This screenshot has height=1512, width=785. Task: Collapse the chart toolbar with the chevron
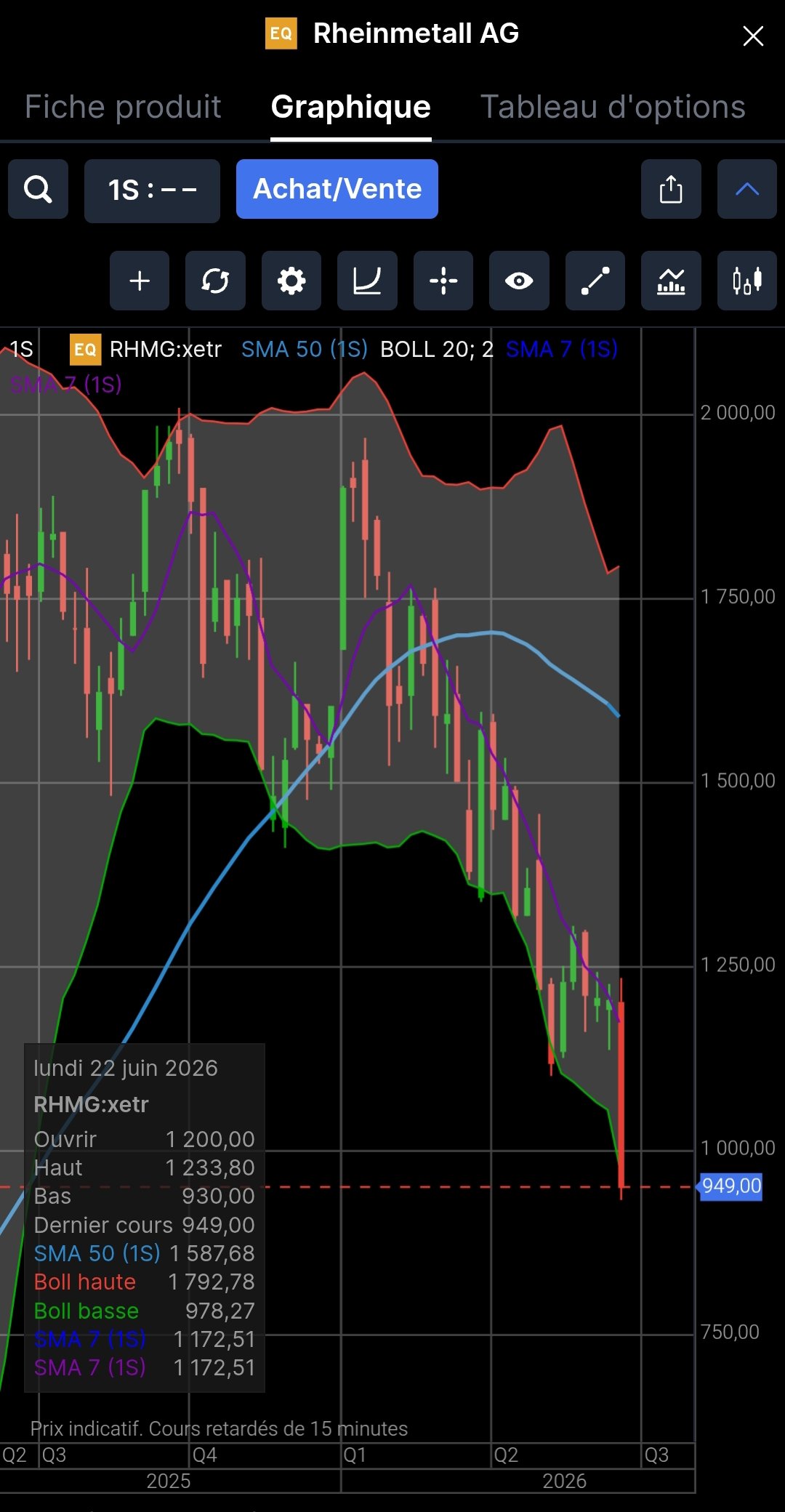pos(747,189)
